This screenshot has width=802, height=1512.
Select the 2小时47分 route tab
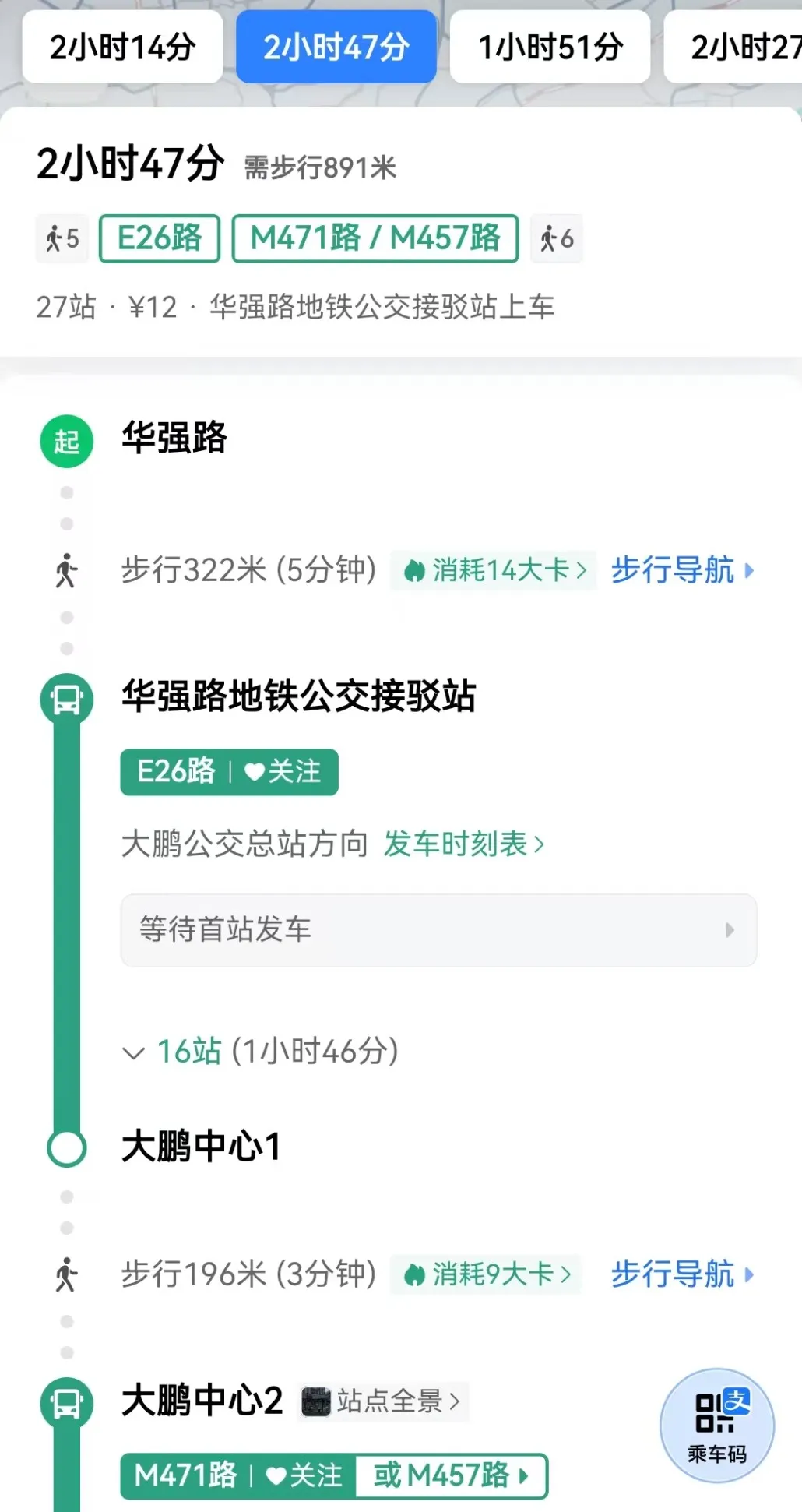[x=336, y=48]
